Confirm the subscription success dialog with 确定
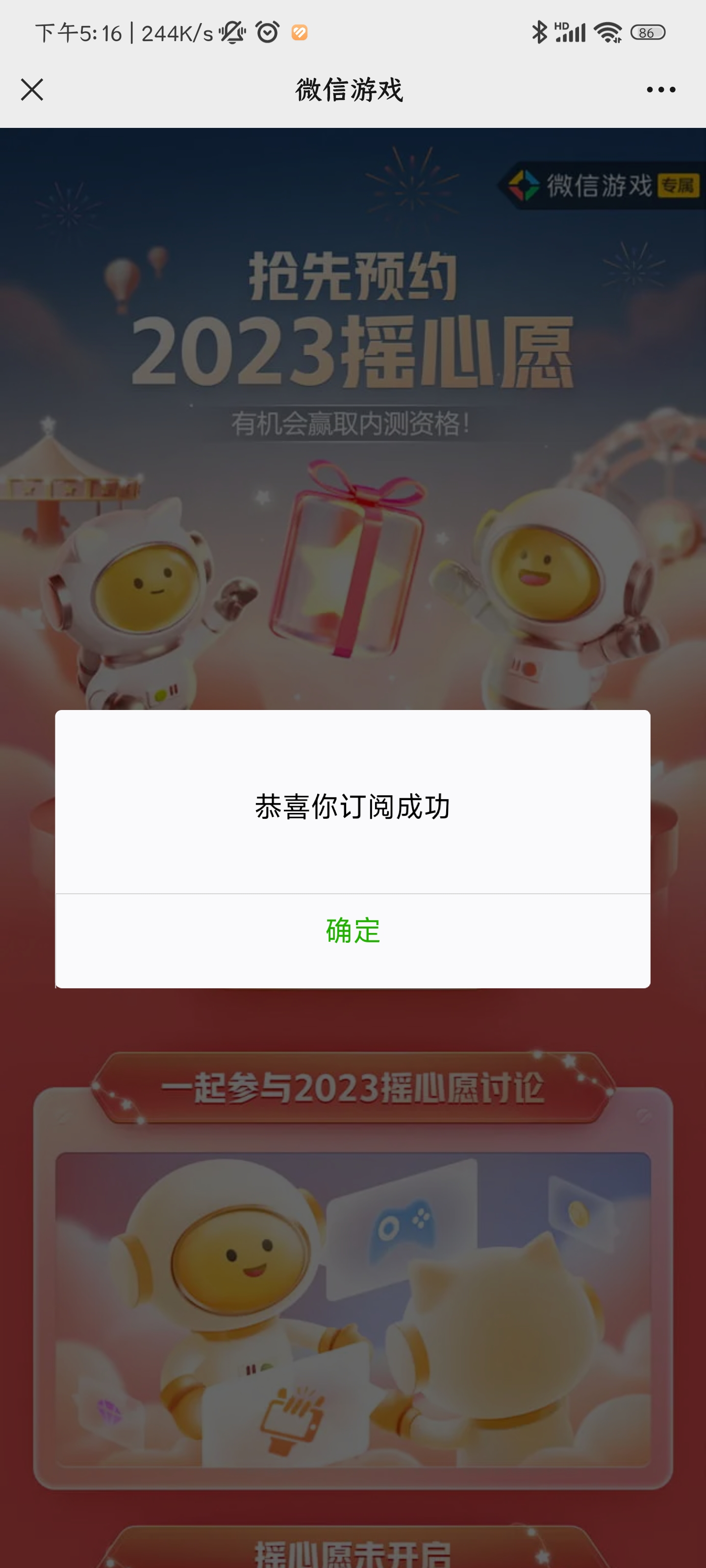The image size is (706, 1568). pos(353,931)
